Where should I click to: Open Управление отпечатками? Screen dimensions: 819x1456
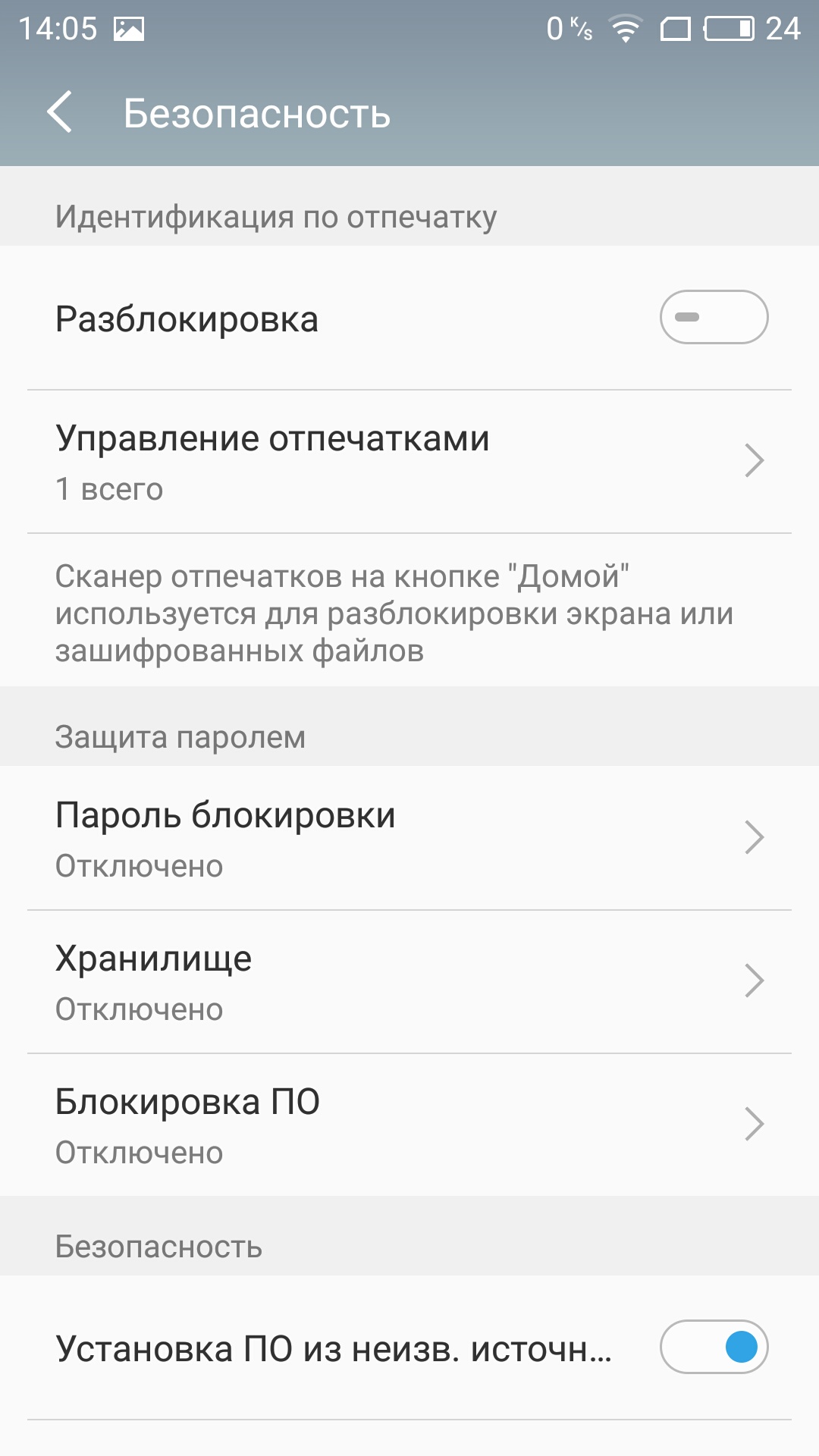pos(409,462)
